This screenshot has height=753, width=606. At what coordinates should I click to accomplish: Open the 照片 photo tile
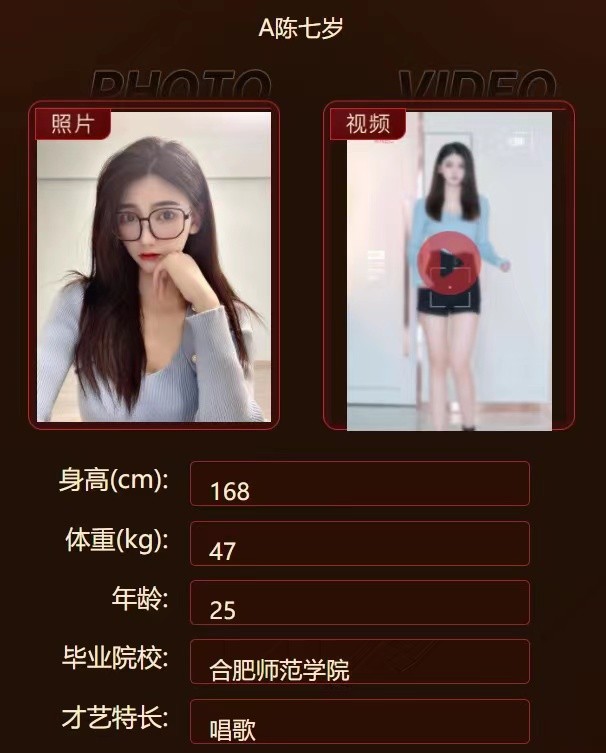[154, 267]
